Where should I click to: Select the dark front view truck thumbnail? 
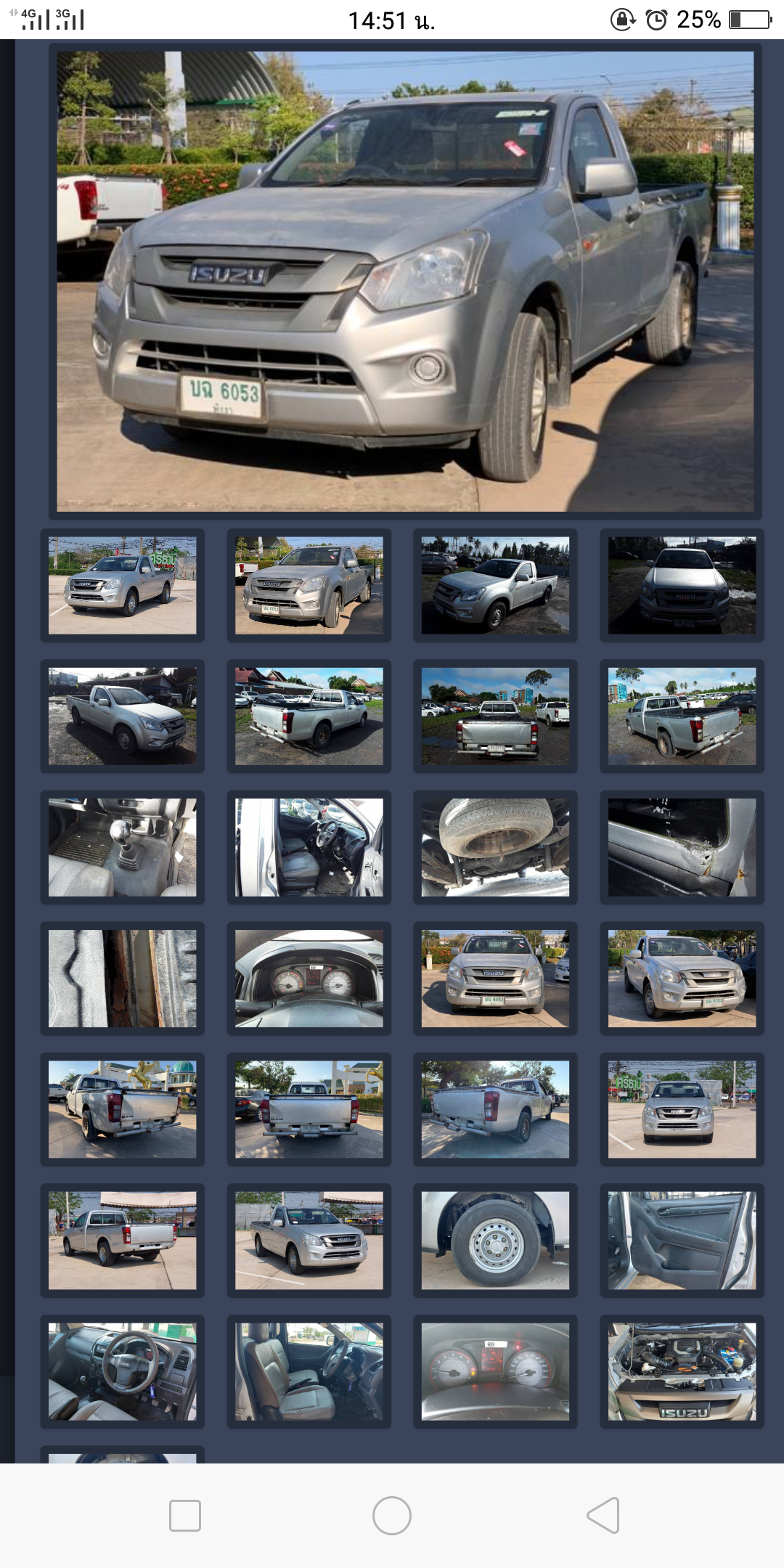tap(682, 585)
